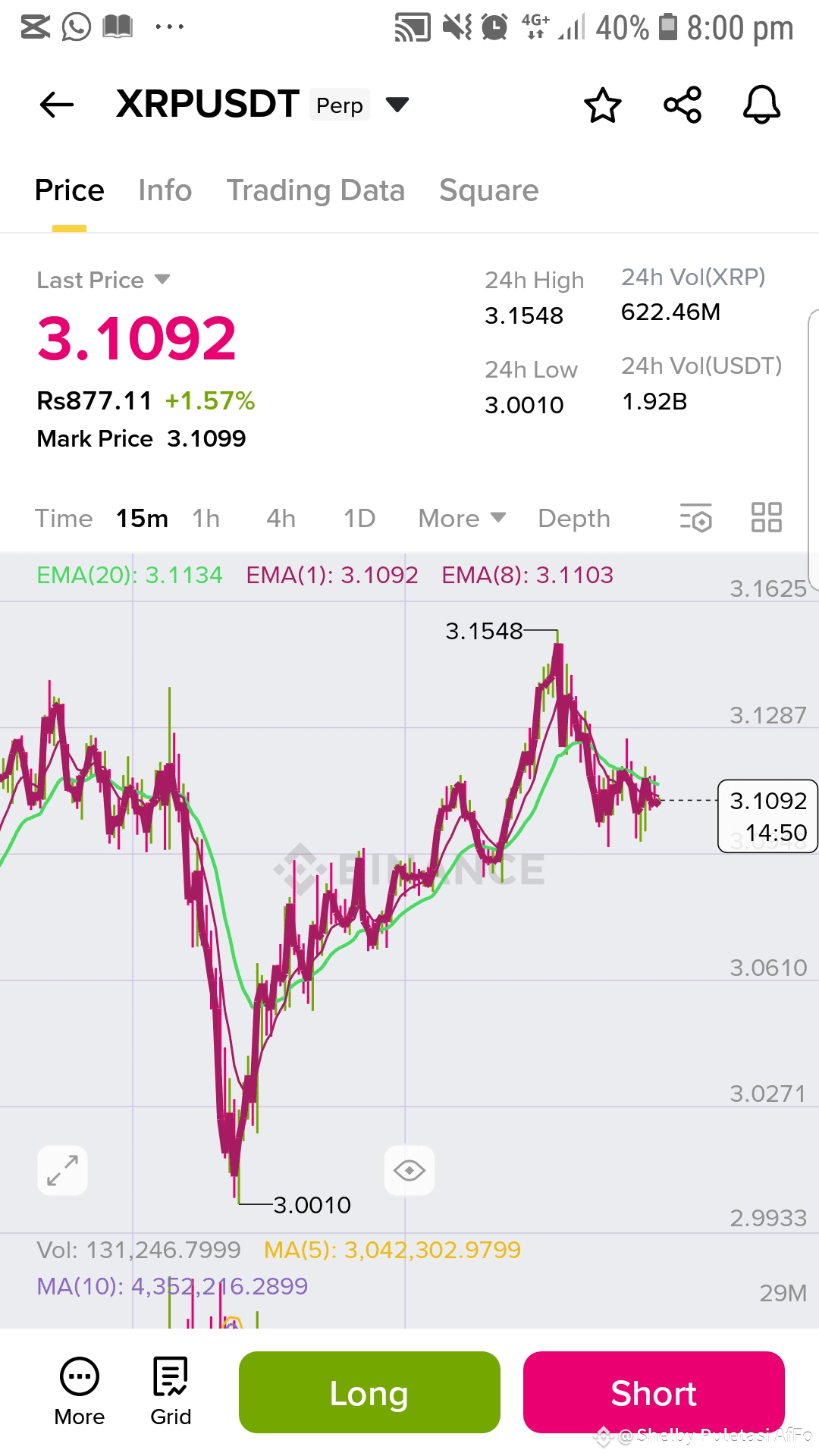The image size is (819, 1456).
Task: Tap the green Long button
Action: tap(369, 1392)
